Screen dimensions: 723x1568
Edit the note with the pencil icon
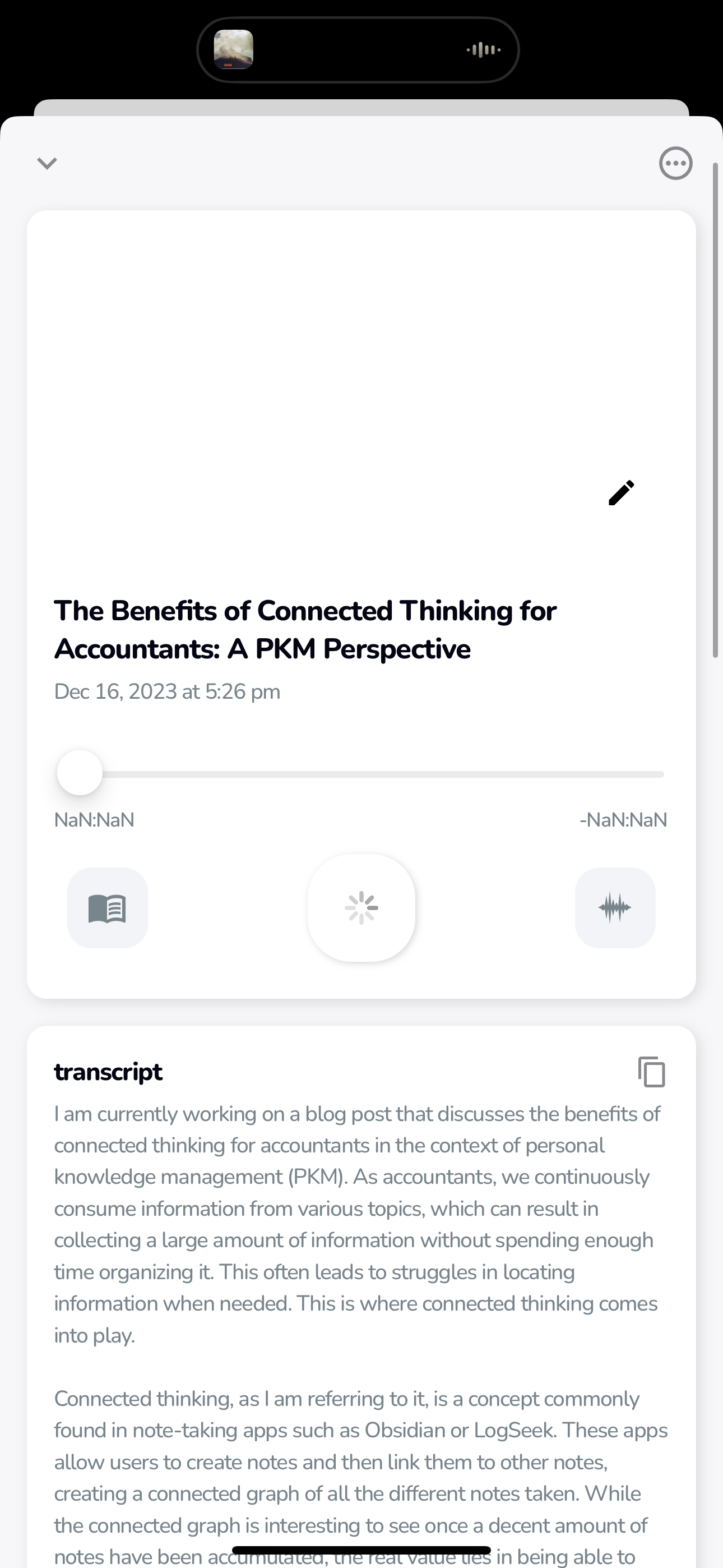coord(622,492)
